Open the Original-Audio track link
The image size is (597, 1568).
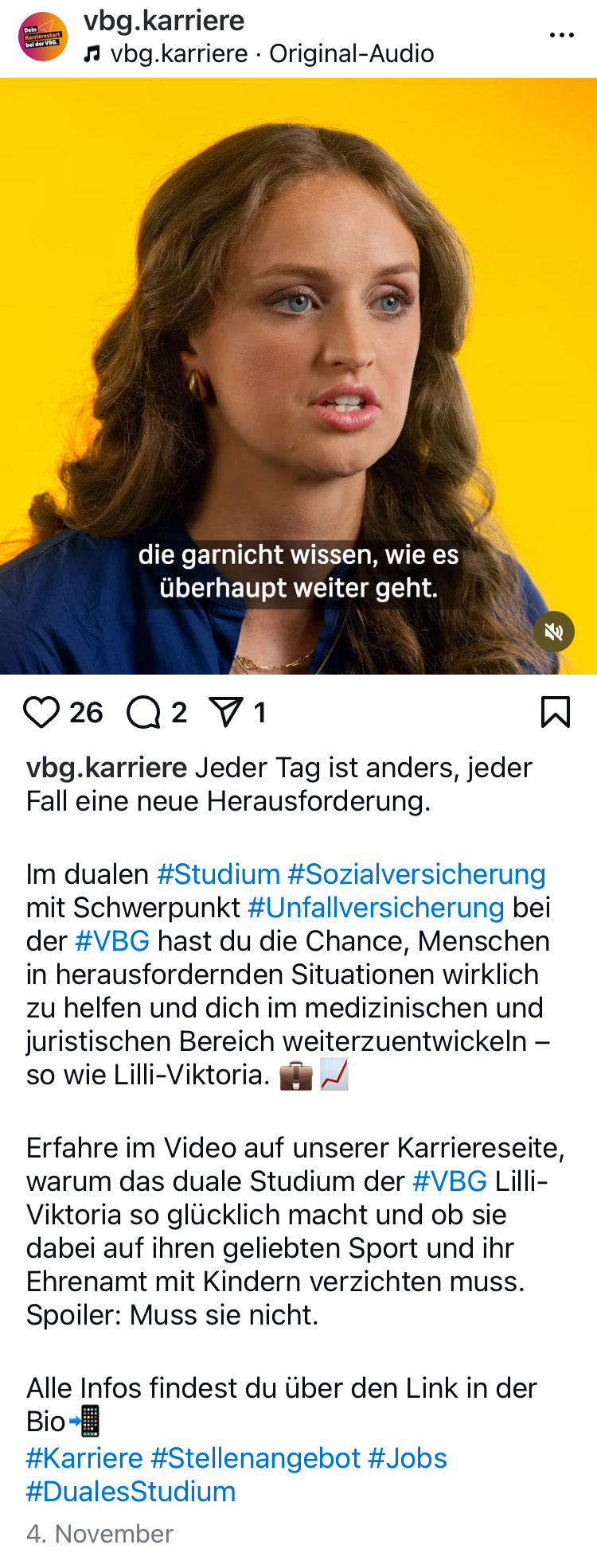271,54
